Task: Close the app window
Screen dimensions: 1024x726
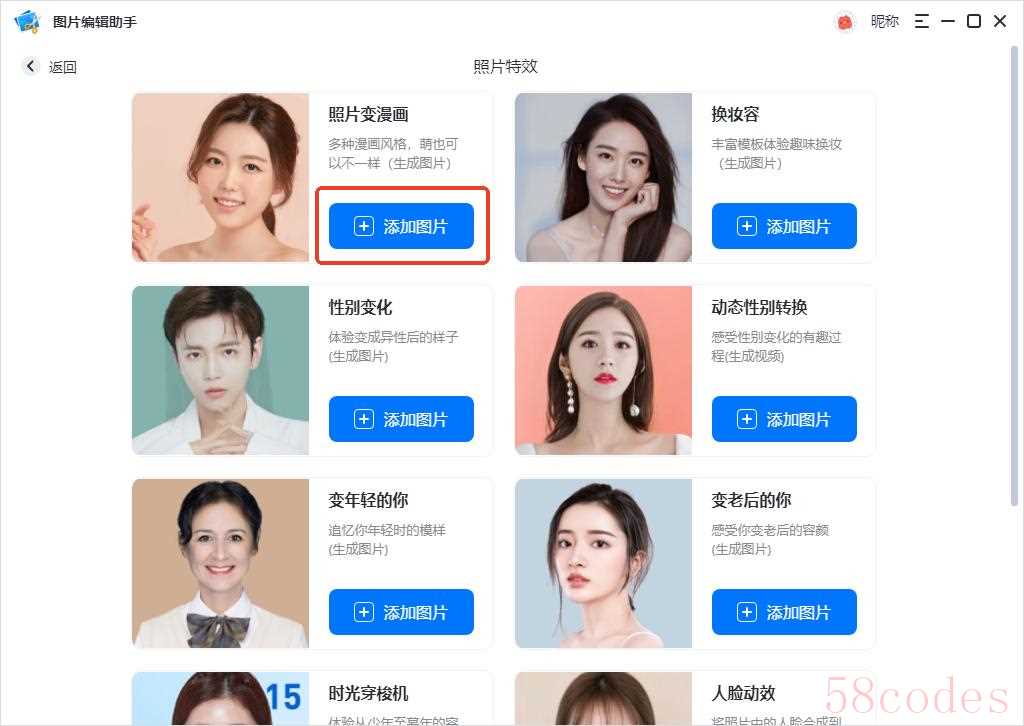Action: coord(999,21)
